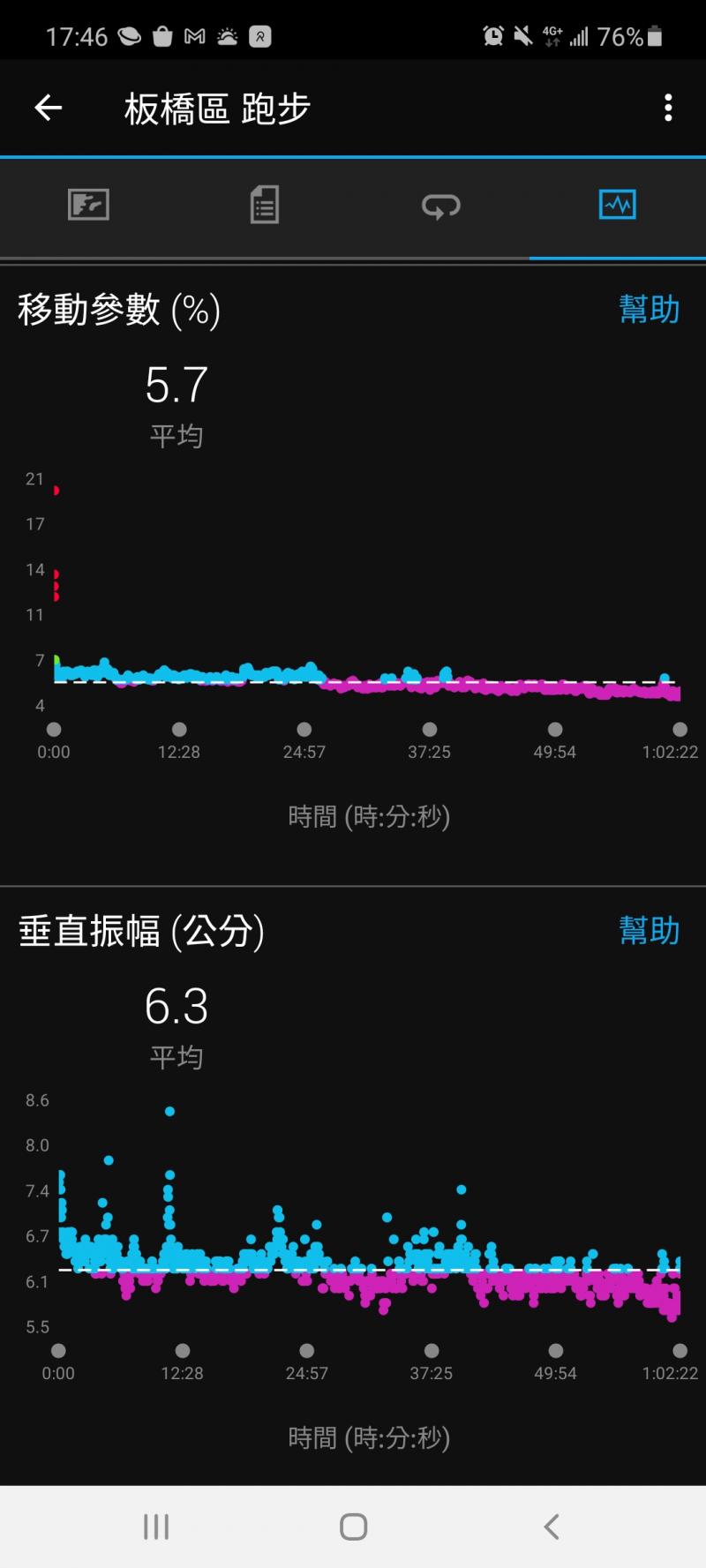Switch to the stats details tab
The width and height of the screenshot is (706, 1568).
tap(264, 205)
